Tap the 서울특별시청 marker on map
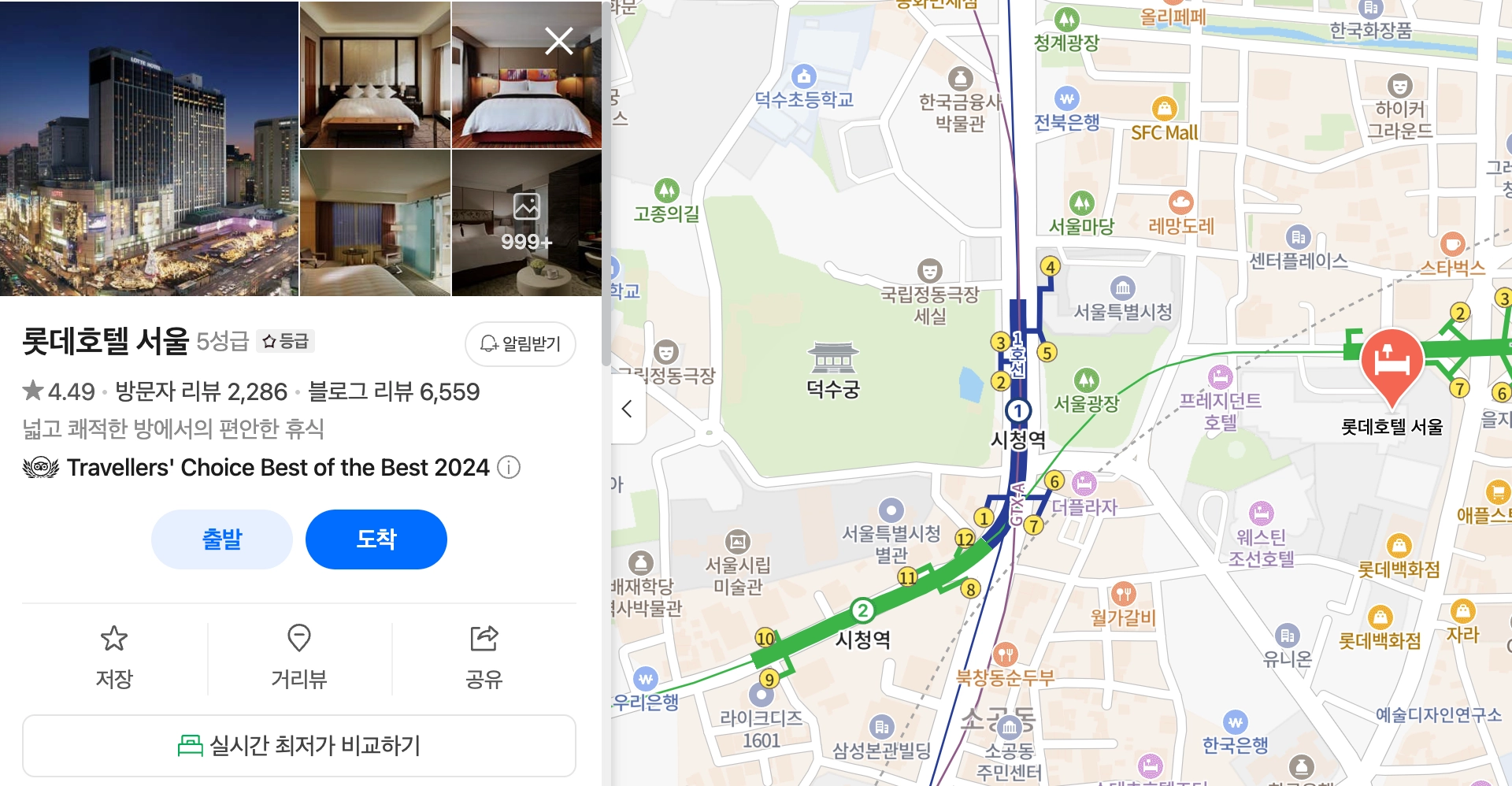 (1122, 289)
